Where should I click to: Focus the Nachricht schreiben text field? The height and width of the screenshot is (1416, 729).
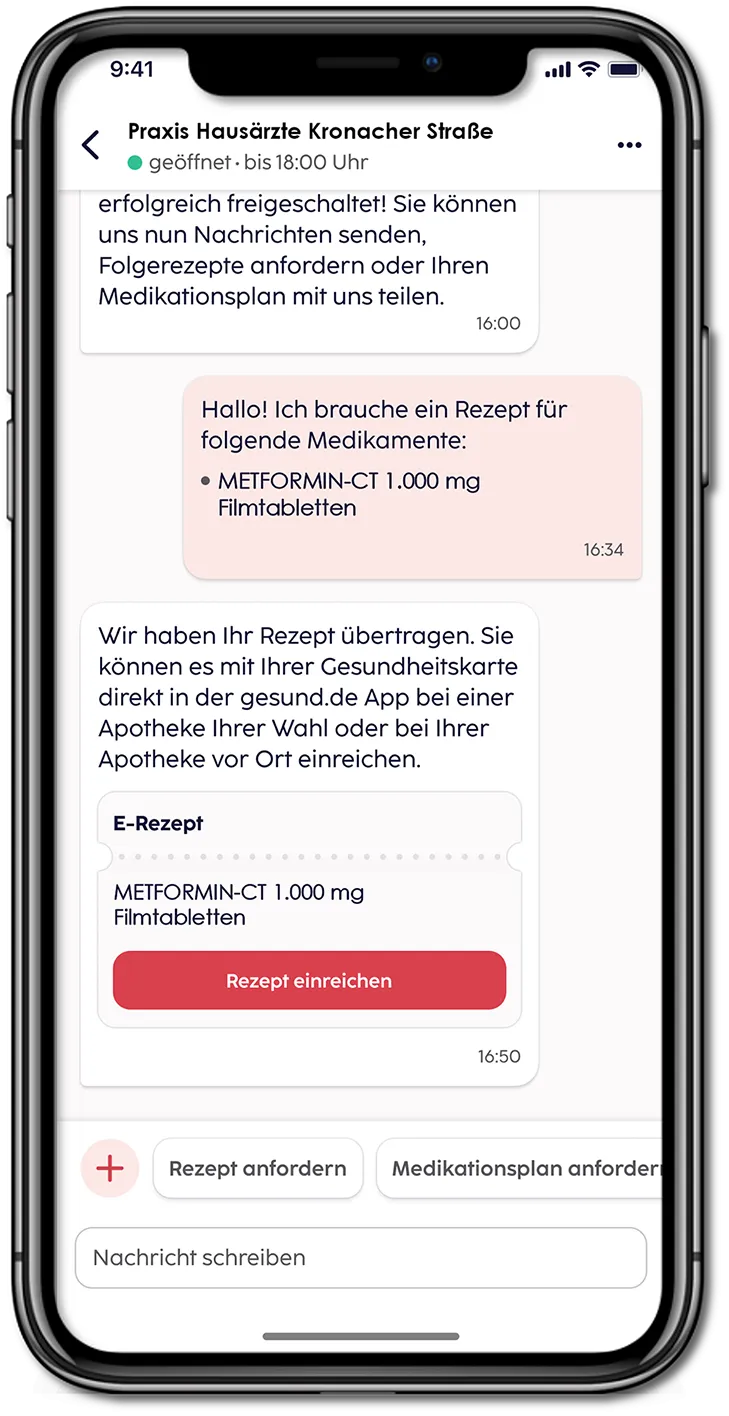pyautogui.click(x=360, y=1257)
